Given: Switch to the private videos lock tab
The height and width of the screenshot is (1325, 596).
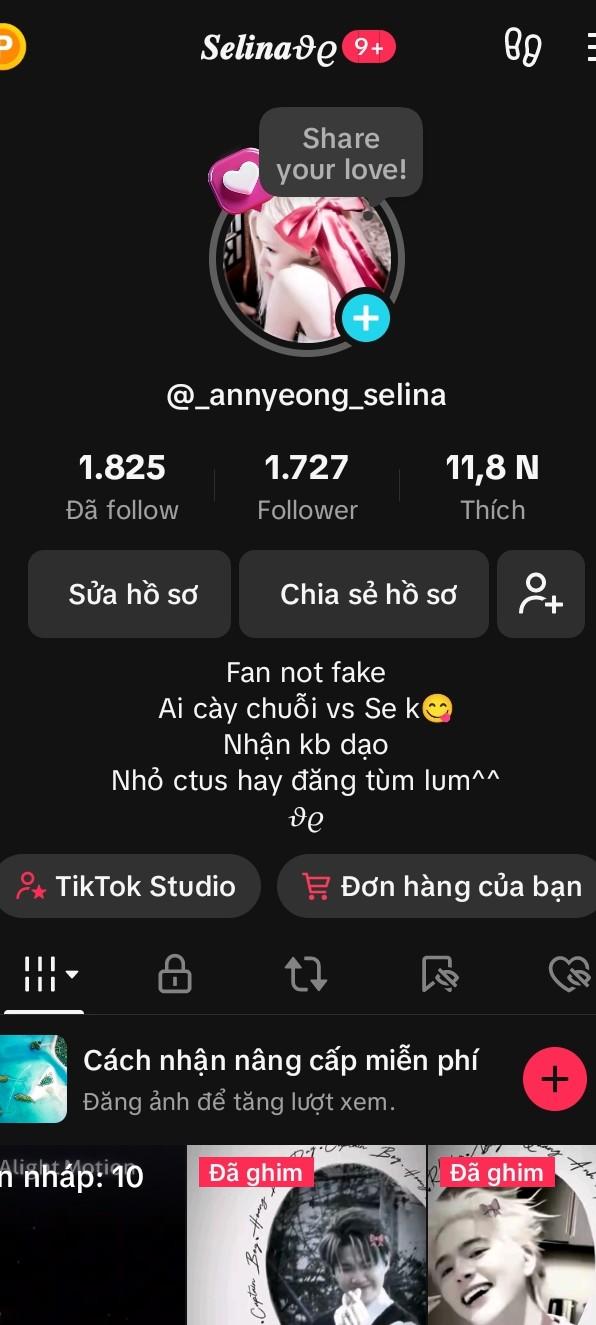Looking at the screenshot, I should [x=175, y=973].
